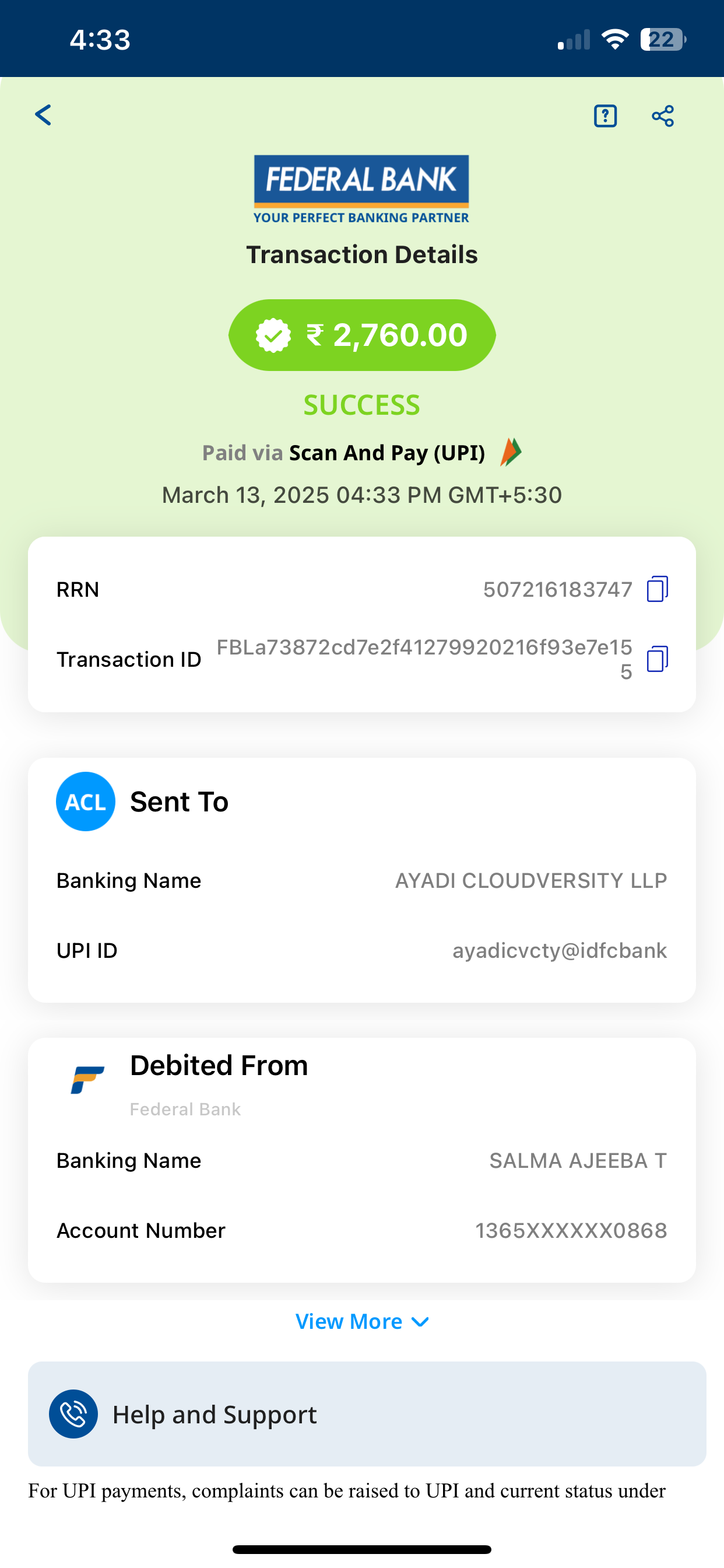Share this transaction receipt
Screen dimensions: 724x1568
pyautogui.click(x=663, y=116)
